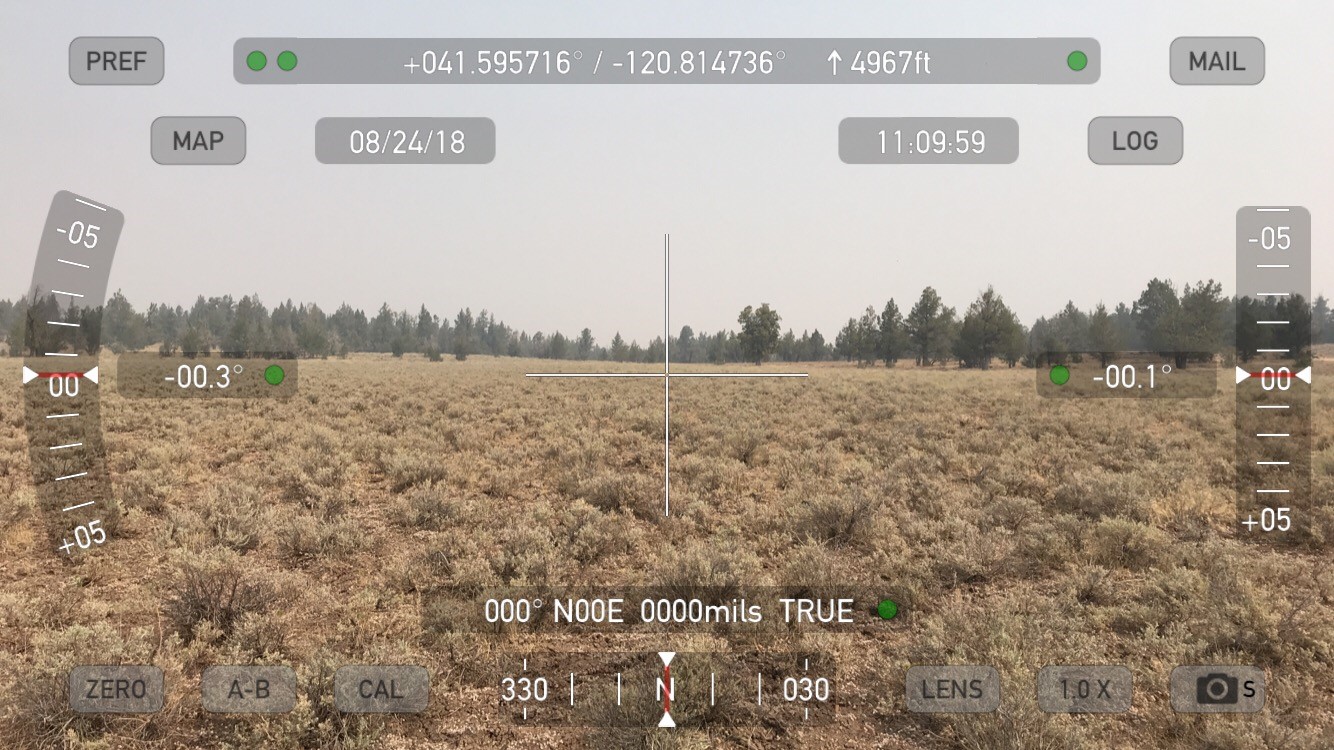Open the LENS settings button
The height and width of the screenshot is (750, 1334).
952,689
